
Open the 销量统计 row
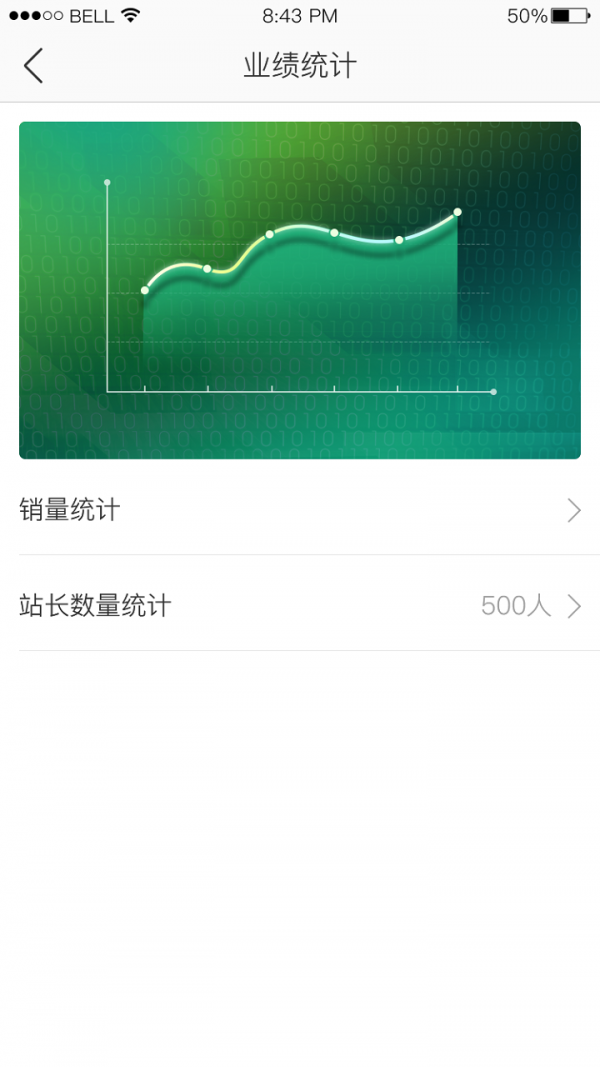[x=300, y=510]
